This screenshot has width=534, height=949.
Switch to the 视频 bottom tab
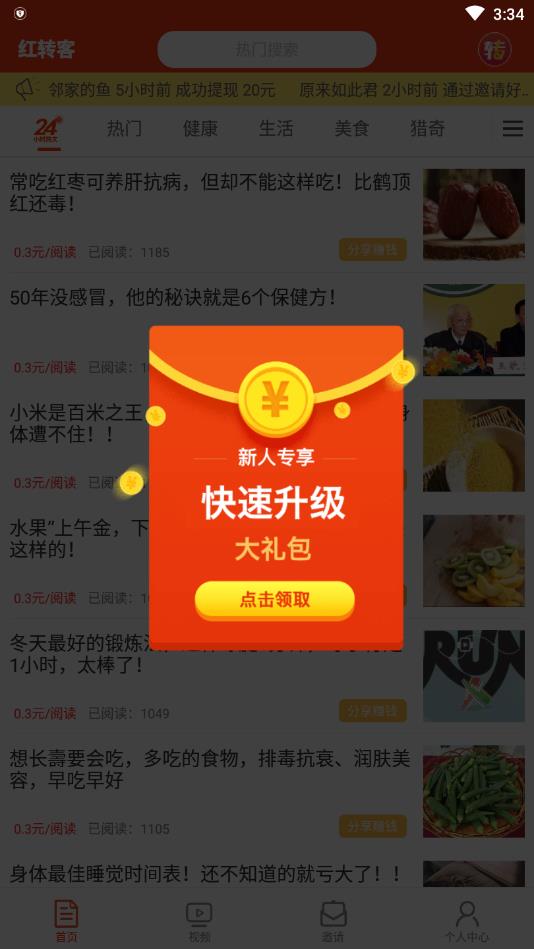click(199, 921)
